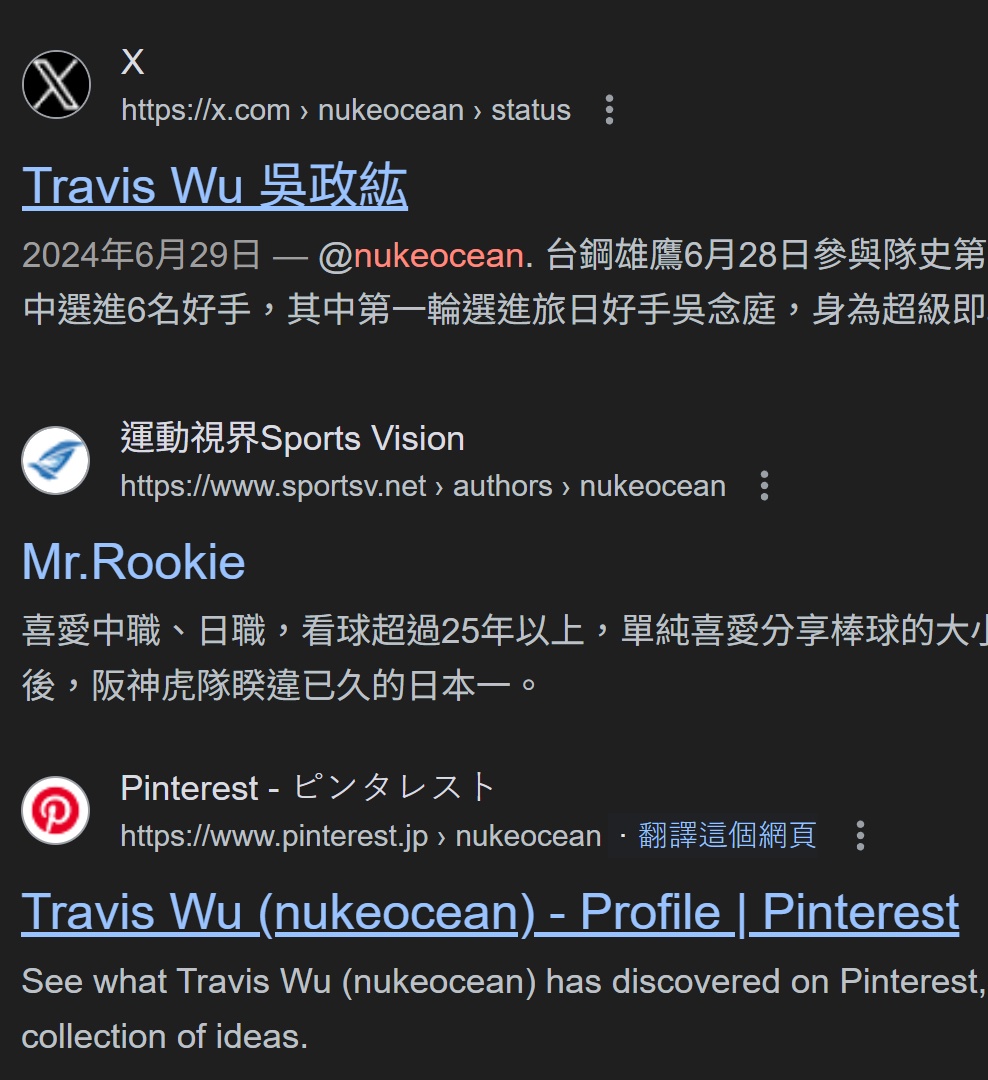Open more options for the Pinterest result
Image resolution: width=988 pixels, height=1080 pixels.
[860, 835]
